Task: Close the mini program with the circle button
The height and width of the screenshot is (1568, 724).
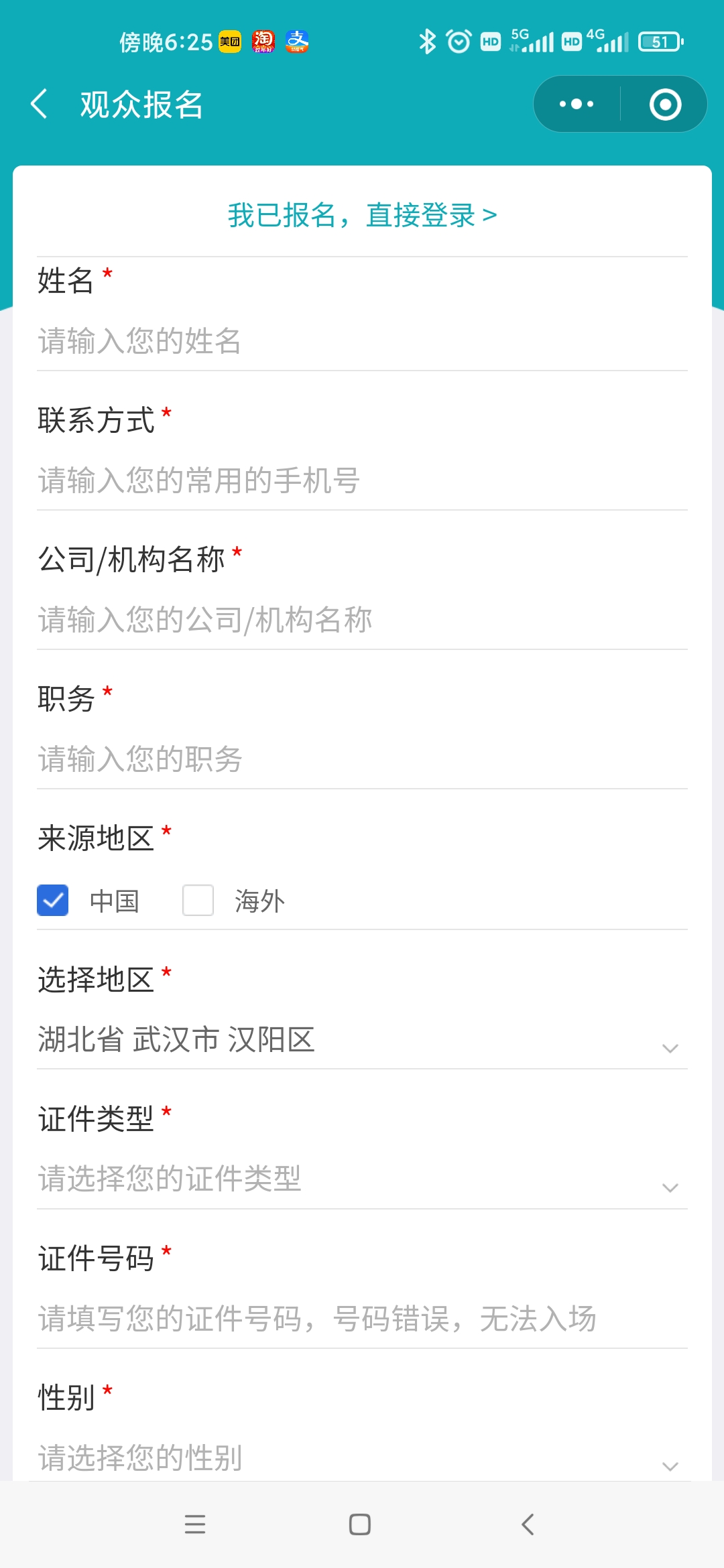Action: [x=665, y=104]
